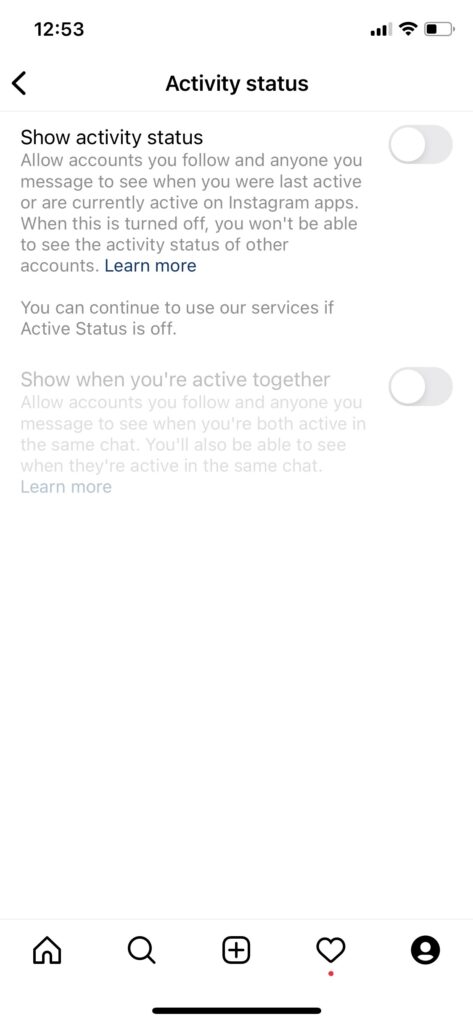Screen dimensions: 473x1024
Task: Open Learn more under active together
Action: 66,487
